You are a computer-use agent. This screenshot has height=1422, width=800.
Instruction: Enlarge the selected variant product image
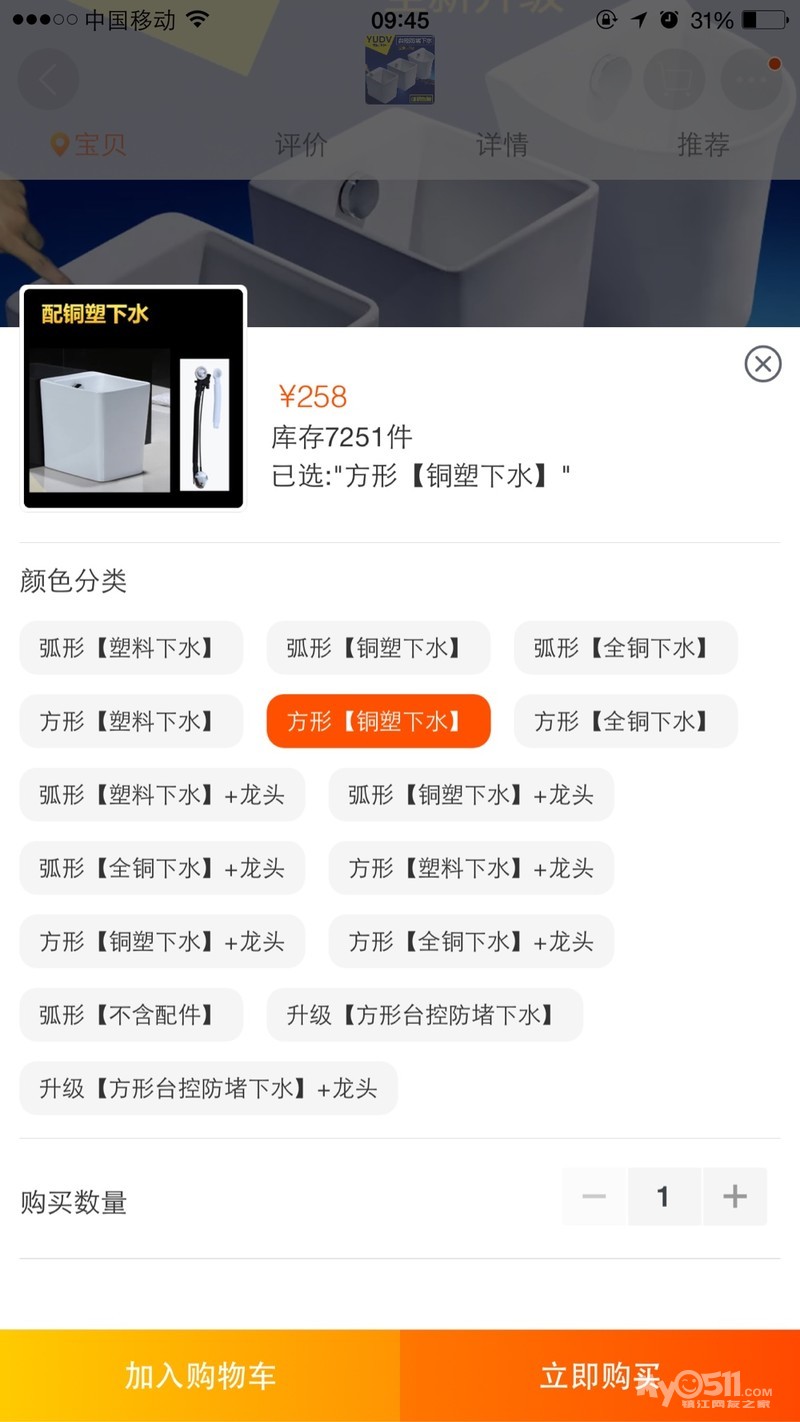[x=133, y=399]
